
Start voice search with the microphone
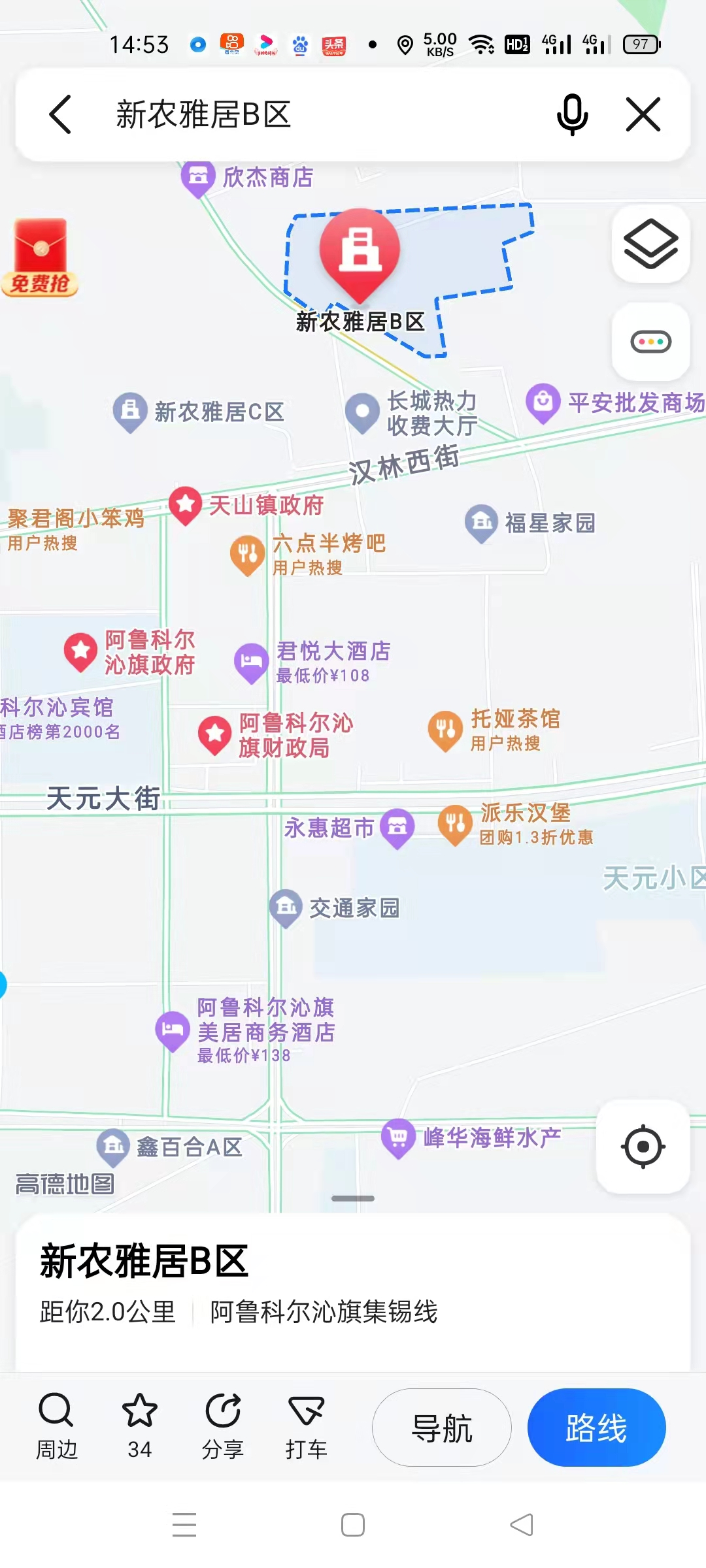pos(572,114)
